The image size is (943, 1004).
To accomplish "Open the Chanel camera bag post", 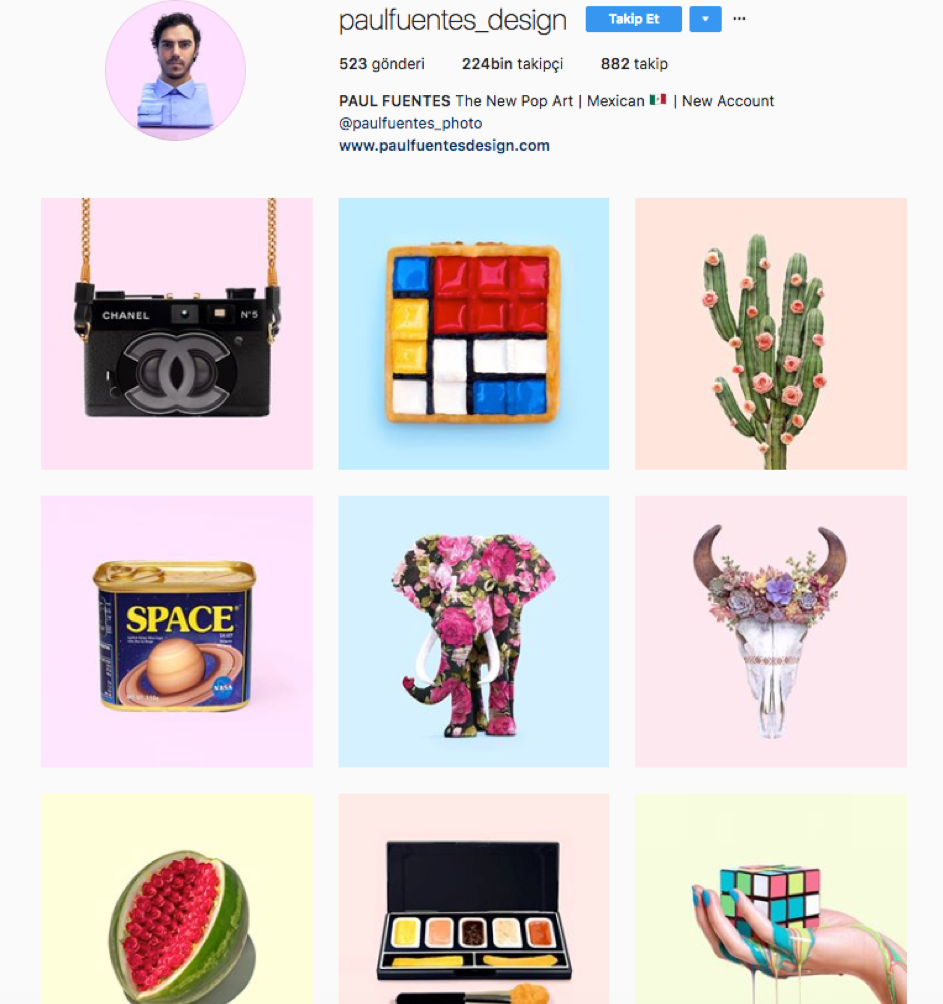I will [176, 333].
